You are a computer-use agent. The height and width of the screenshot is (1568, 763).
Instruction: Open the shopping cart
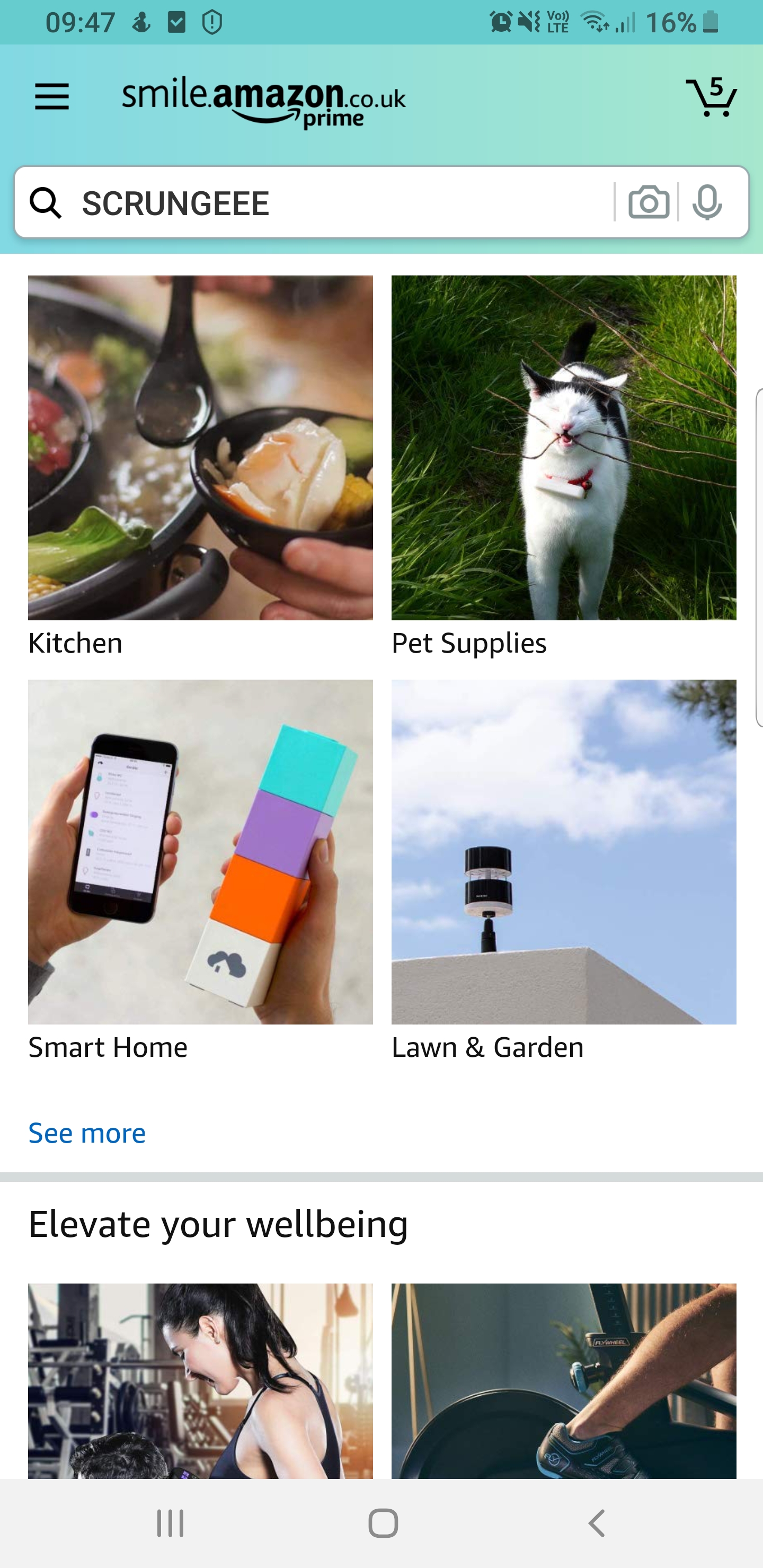pos(711,97)
